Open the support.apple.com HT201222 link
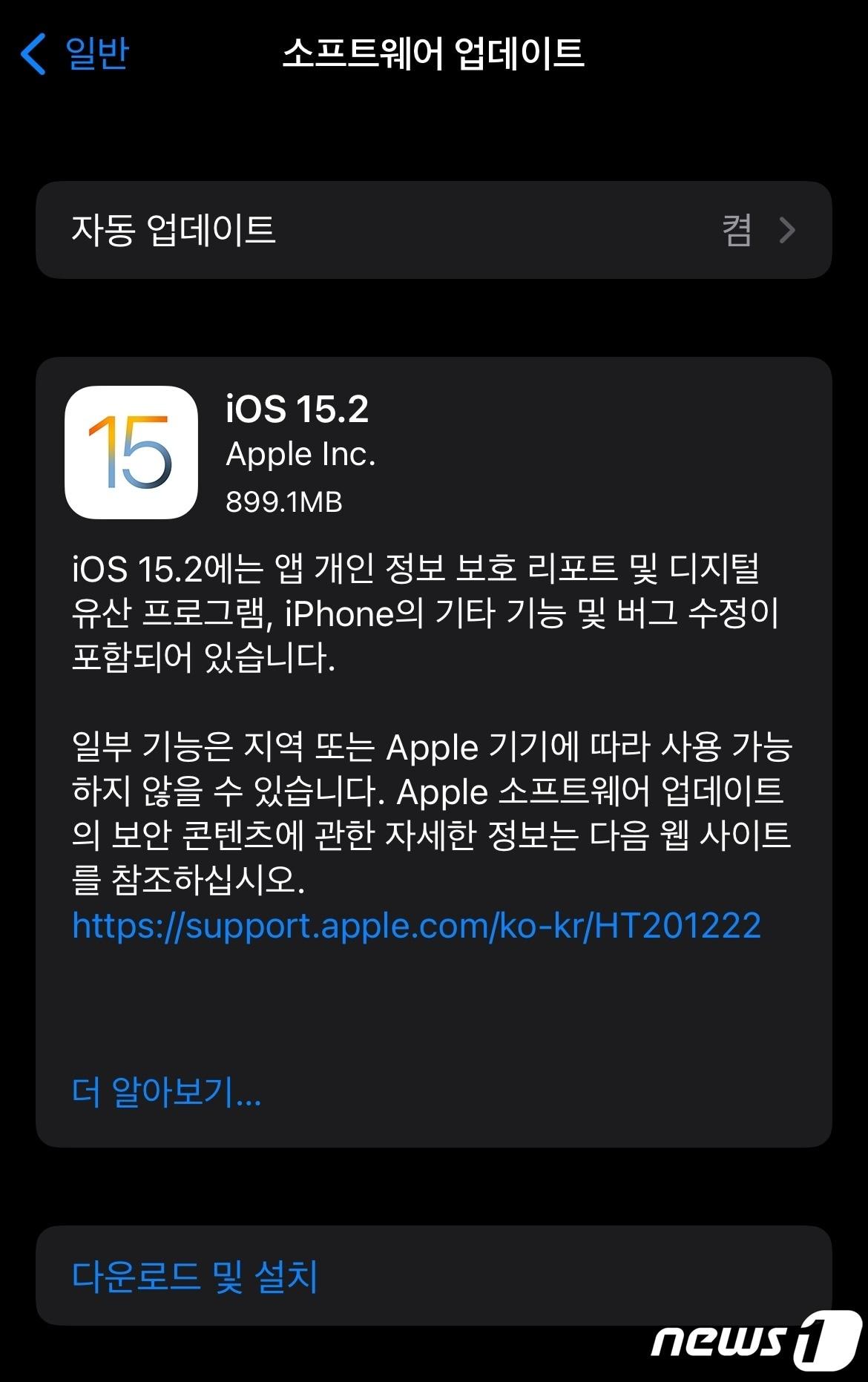The width and height of the screenshot is (868, 1382). click(416, 926)
